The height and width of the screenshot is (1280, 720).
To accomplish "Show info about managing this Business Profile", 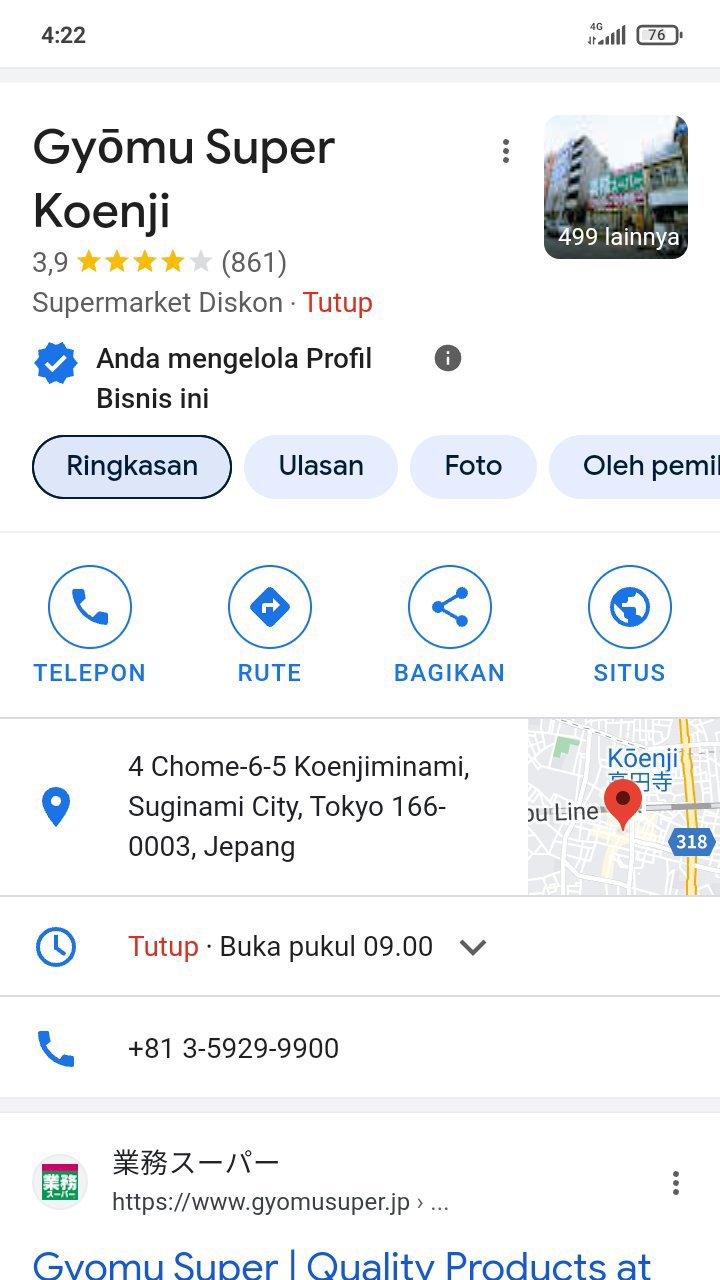I will (x=448, y=358).
